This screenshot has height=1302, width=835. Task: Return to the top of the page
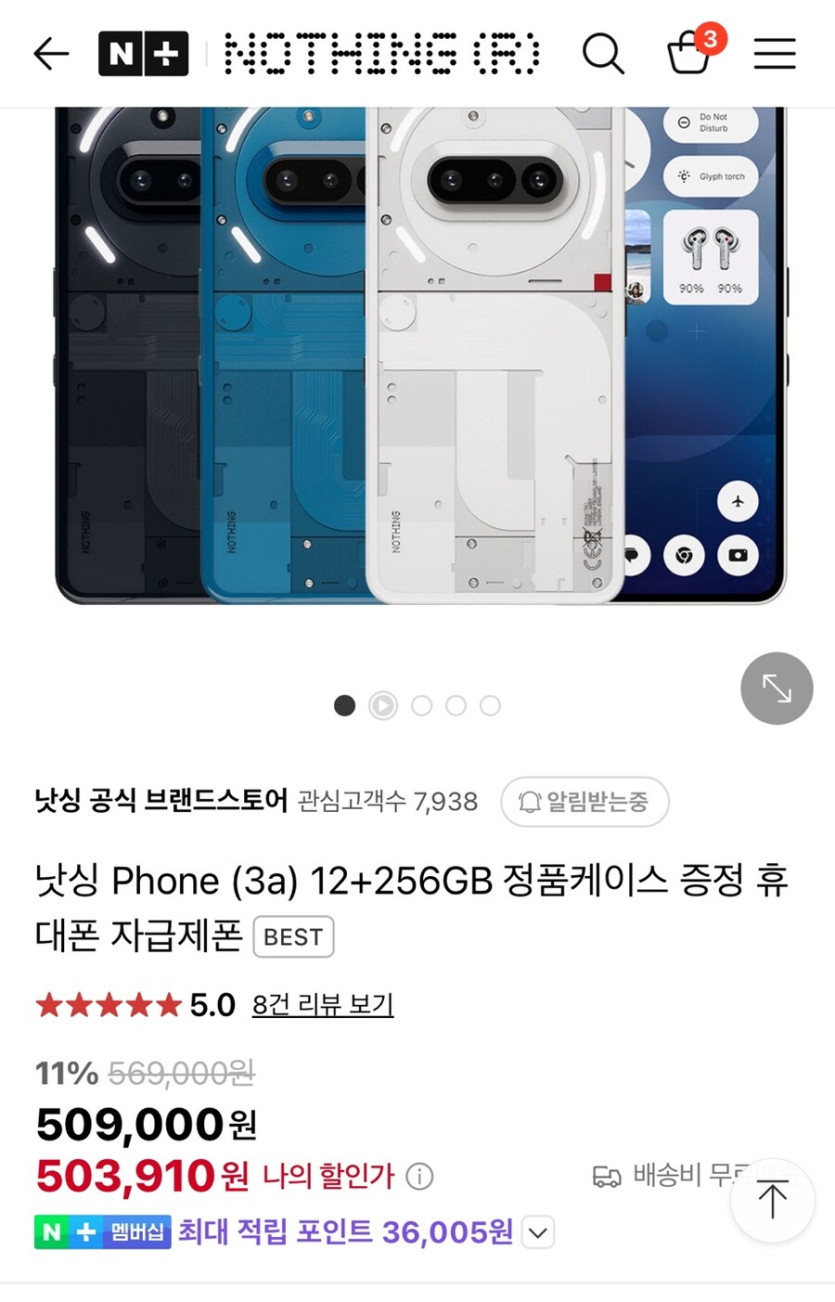pos(773,1200)
